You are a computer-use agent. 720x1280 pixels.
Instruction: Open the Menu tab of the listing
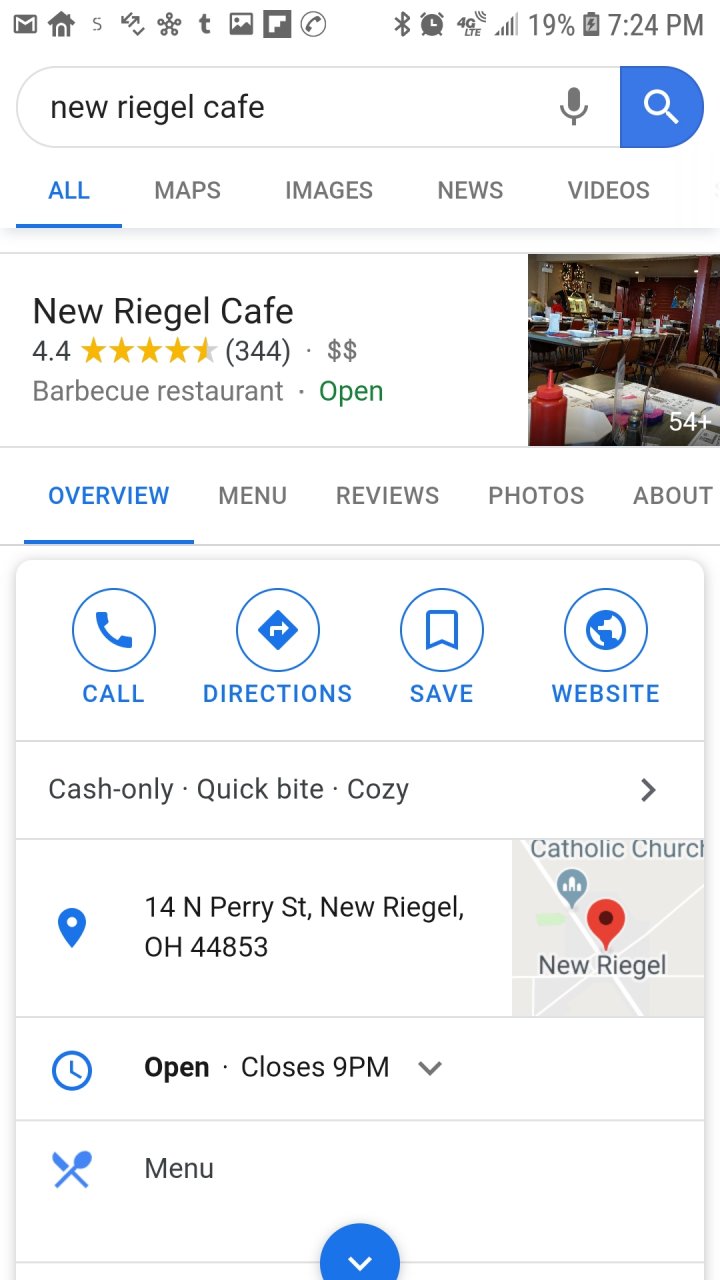pos(252,496)
